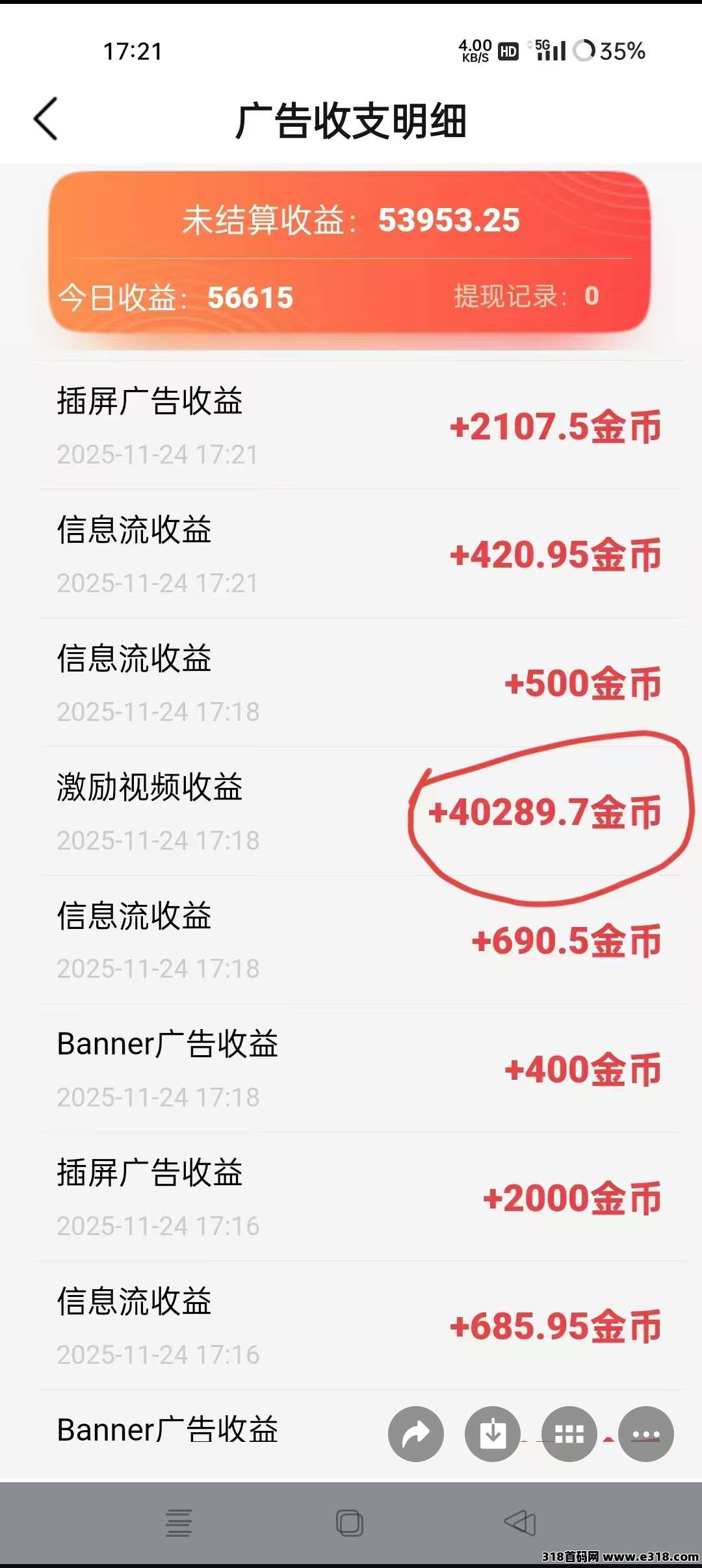Share this image using the arrow icon
Image resolution: width=702 pixels, height=1568 pixels.
pyautogui.click(x=415, y=1433)
